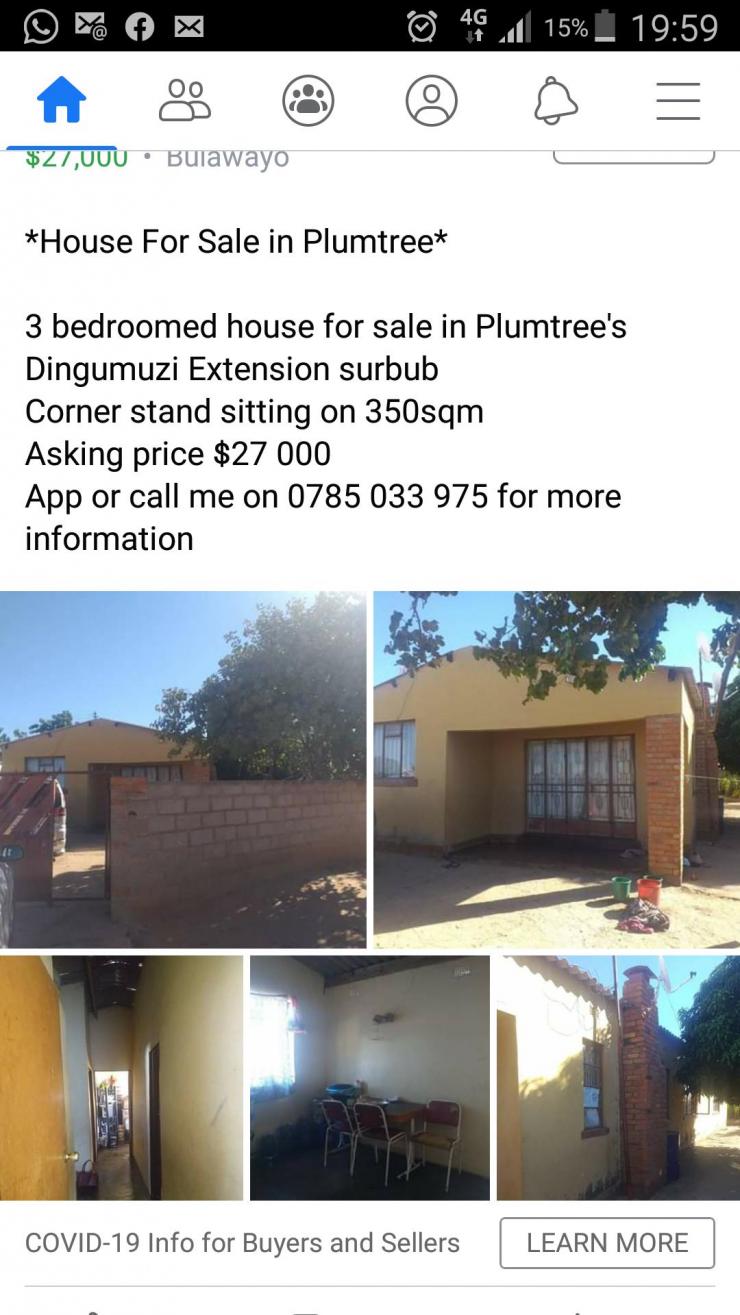Switch to the groups tab
This screenshot has height=1315, width=740.
coord(308,101)
